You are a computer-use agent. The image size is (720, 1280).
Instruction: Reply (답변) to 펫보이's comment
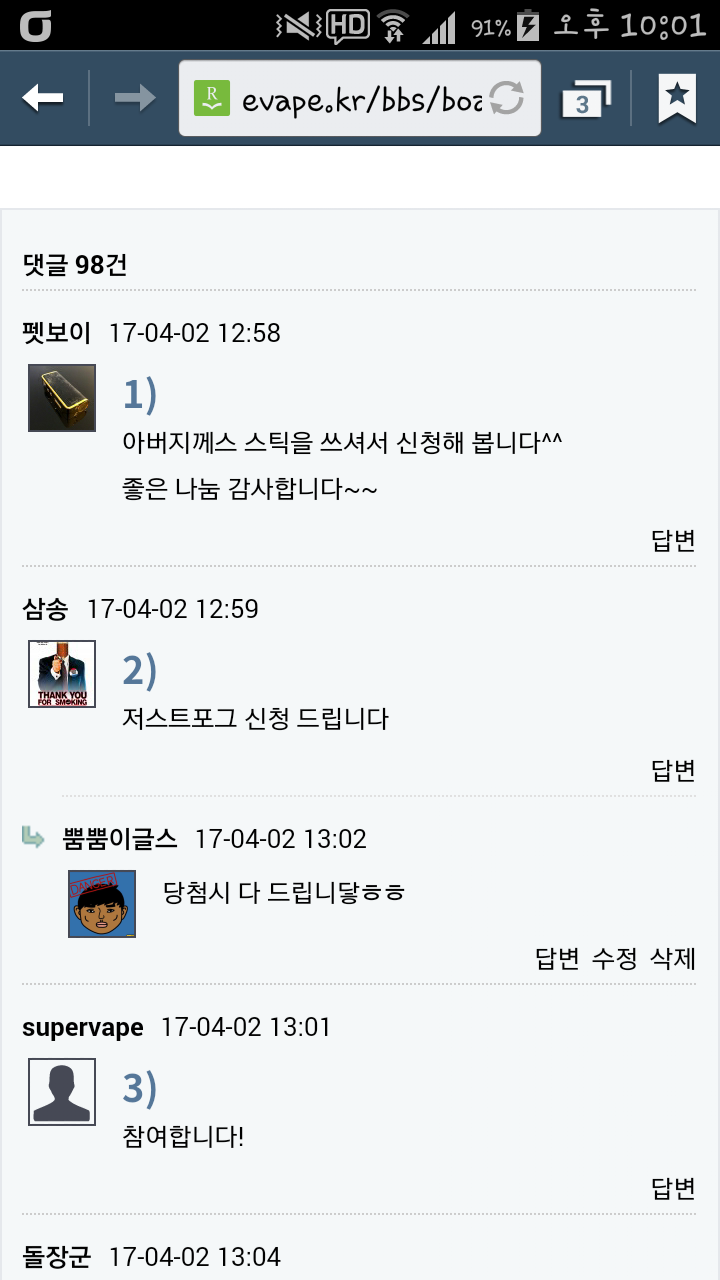click(673, 541)
